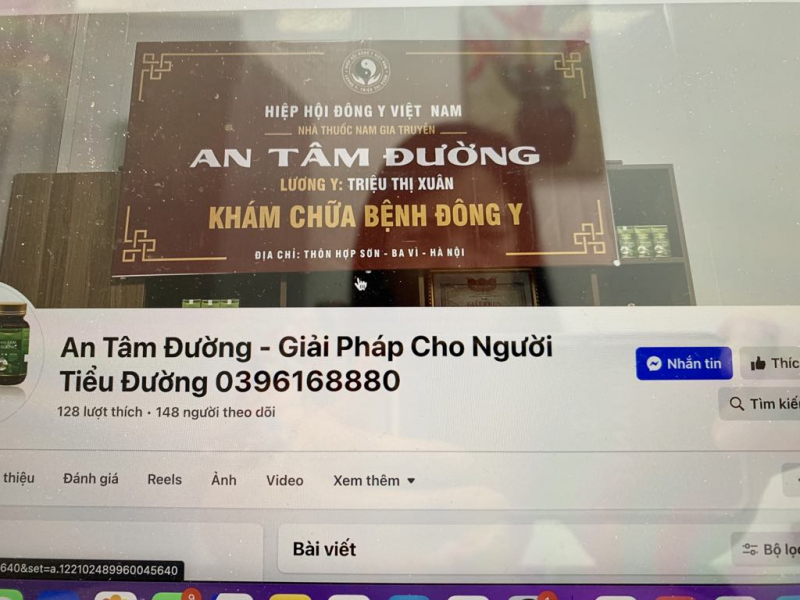Expand the Xem thêm dropdown
The height and width of the screenshot is (600, 800).
click(374, 481)
